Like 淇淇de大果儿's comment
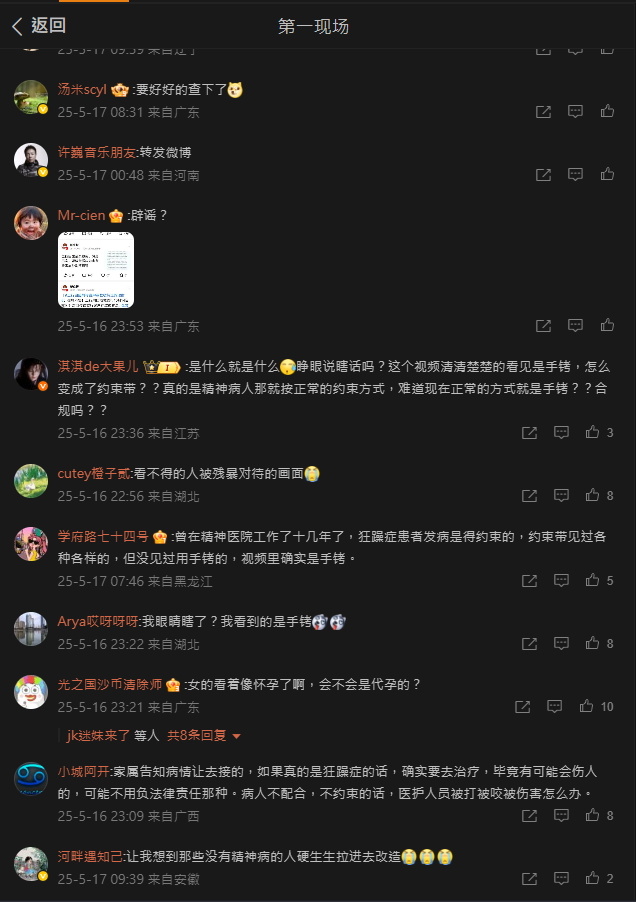Screen dimensions: 636x902 pos(592,432)
